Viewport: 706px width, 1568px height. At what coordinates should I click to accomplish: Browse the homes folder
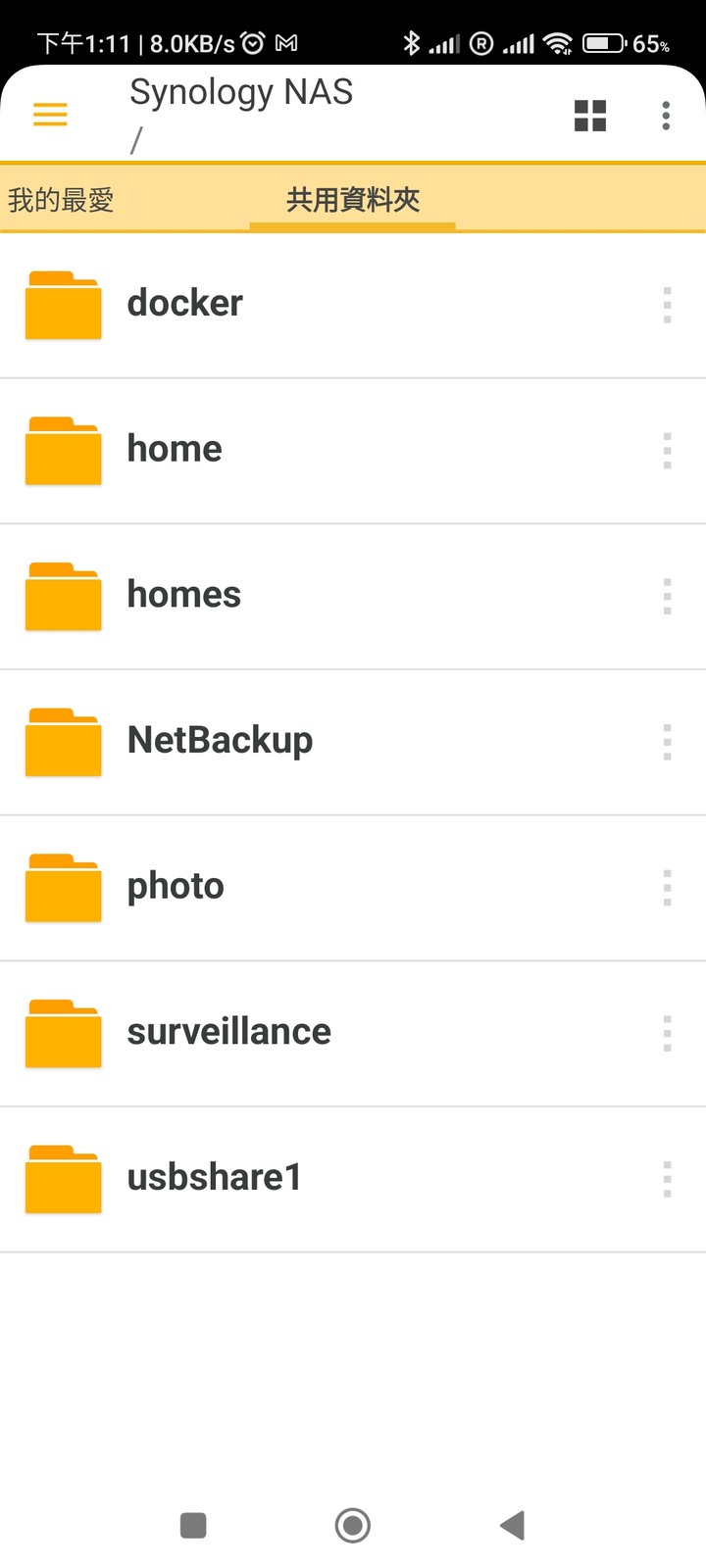(183, 595)
